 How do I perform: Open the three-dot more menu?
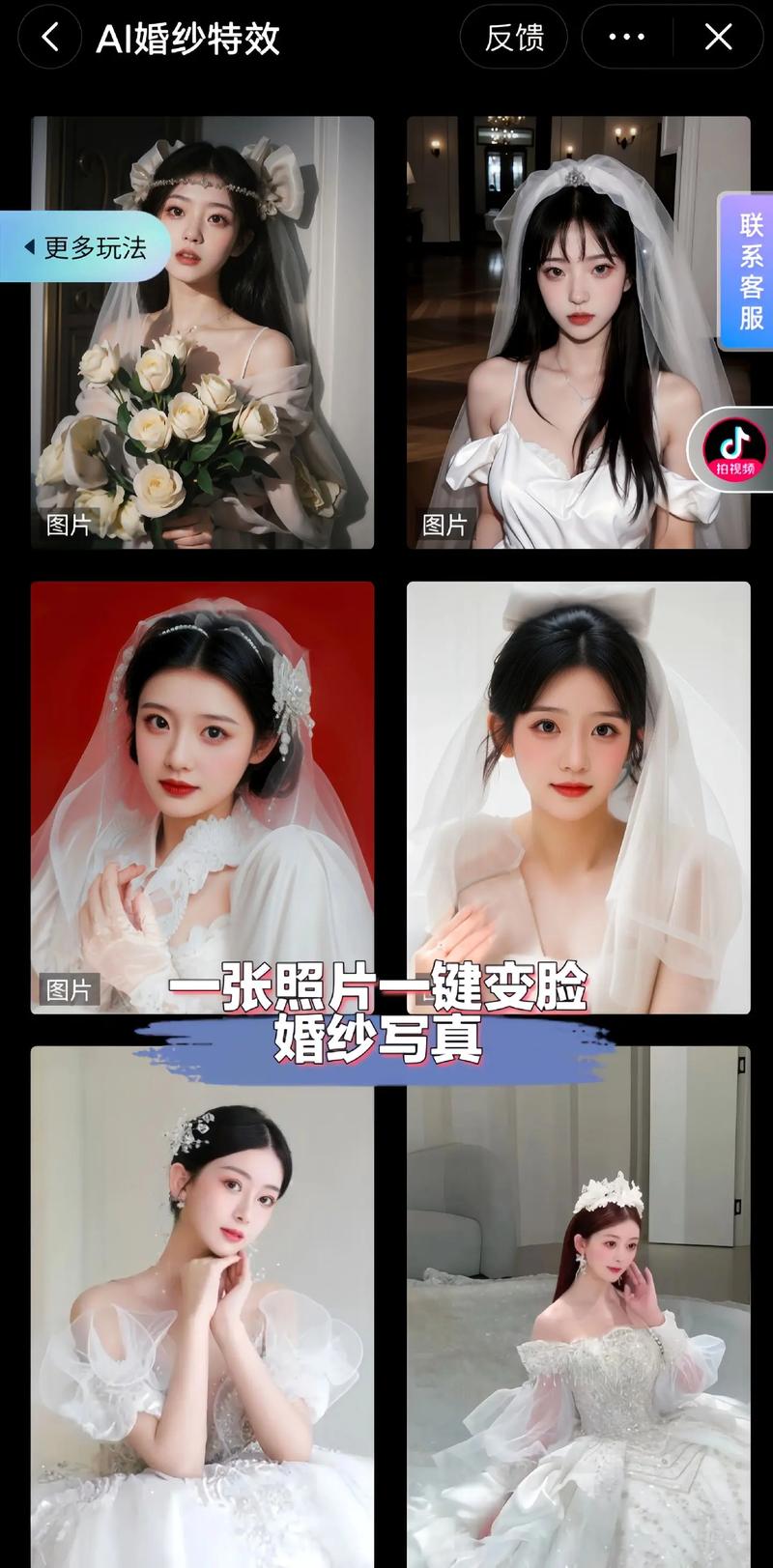[x=626, y=38]
